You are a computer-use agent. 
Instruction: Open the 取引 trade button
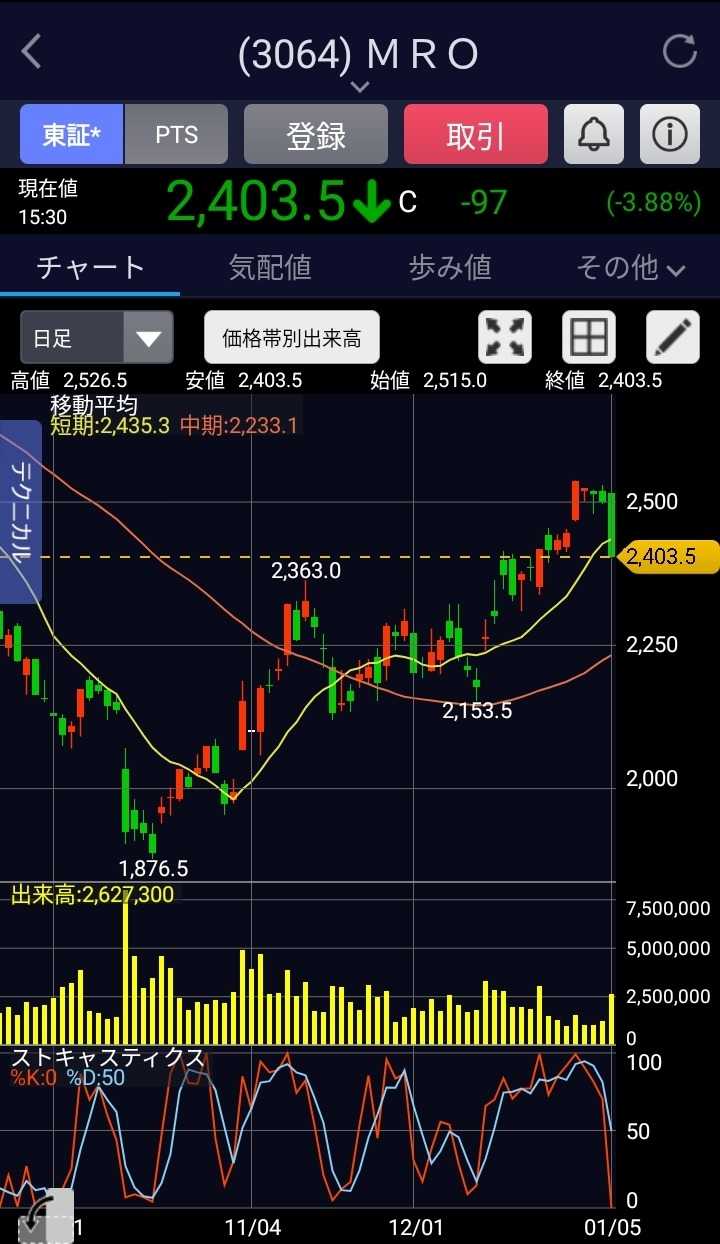pos(475,135)
